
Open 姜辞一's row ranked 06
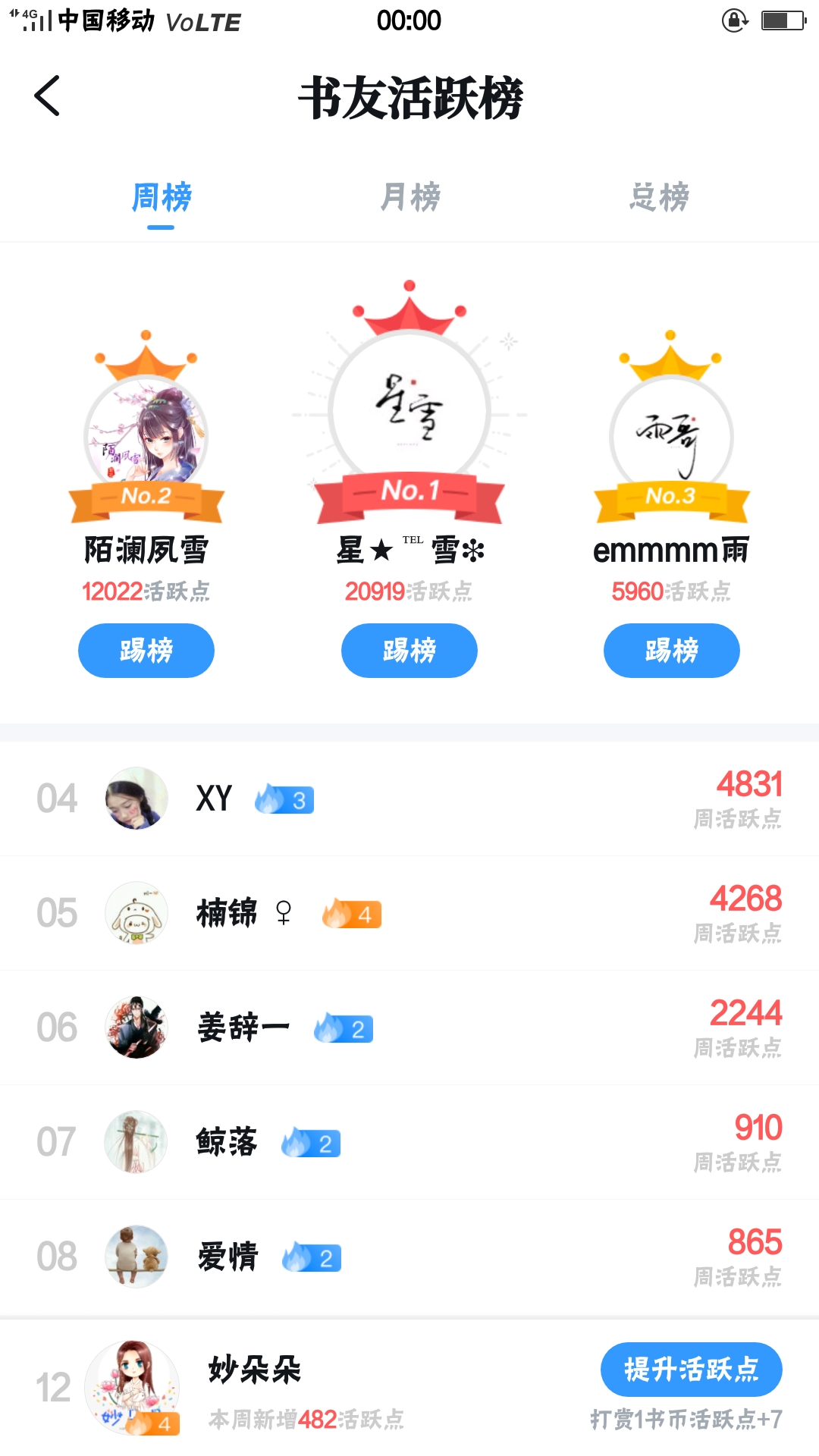[409, 1028]
